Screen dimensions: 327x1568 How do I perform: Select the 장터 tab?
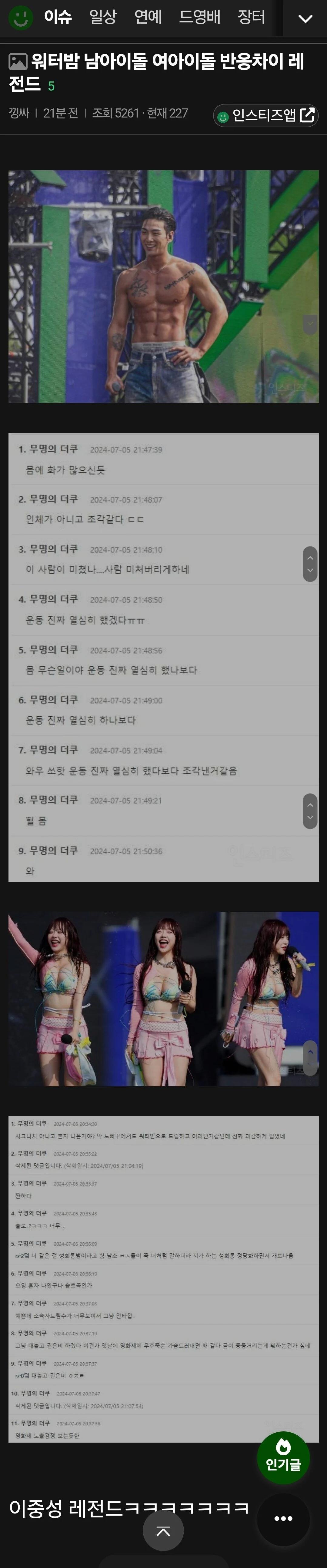point(252,17)
